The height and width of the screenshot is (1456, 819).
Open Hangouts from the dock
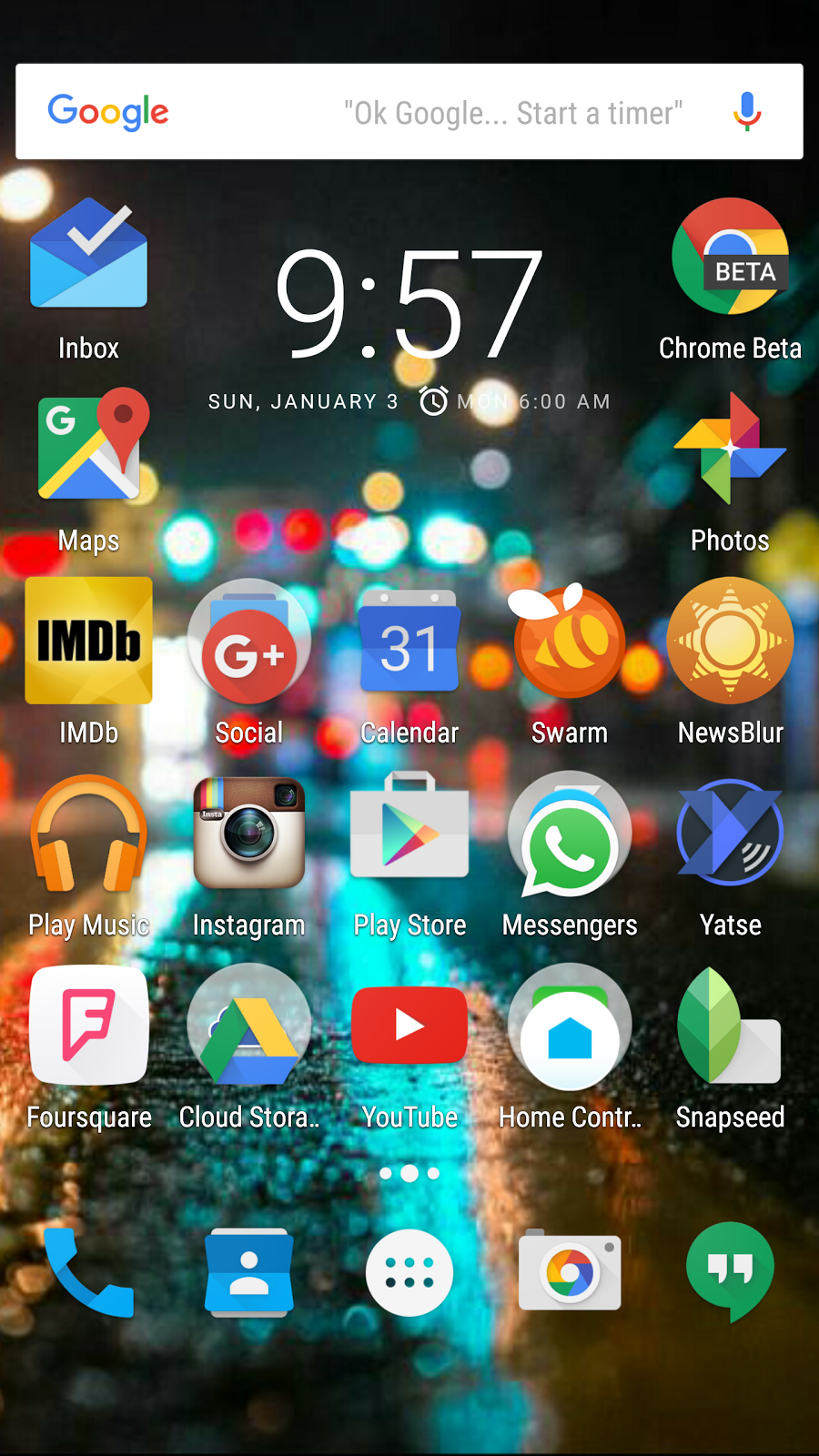(x=730, y=1272)
